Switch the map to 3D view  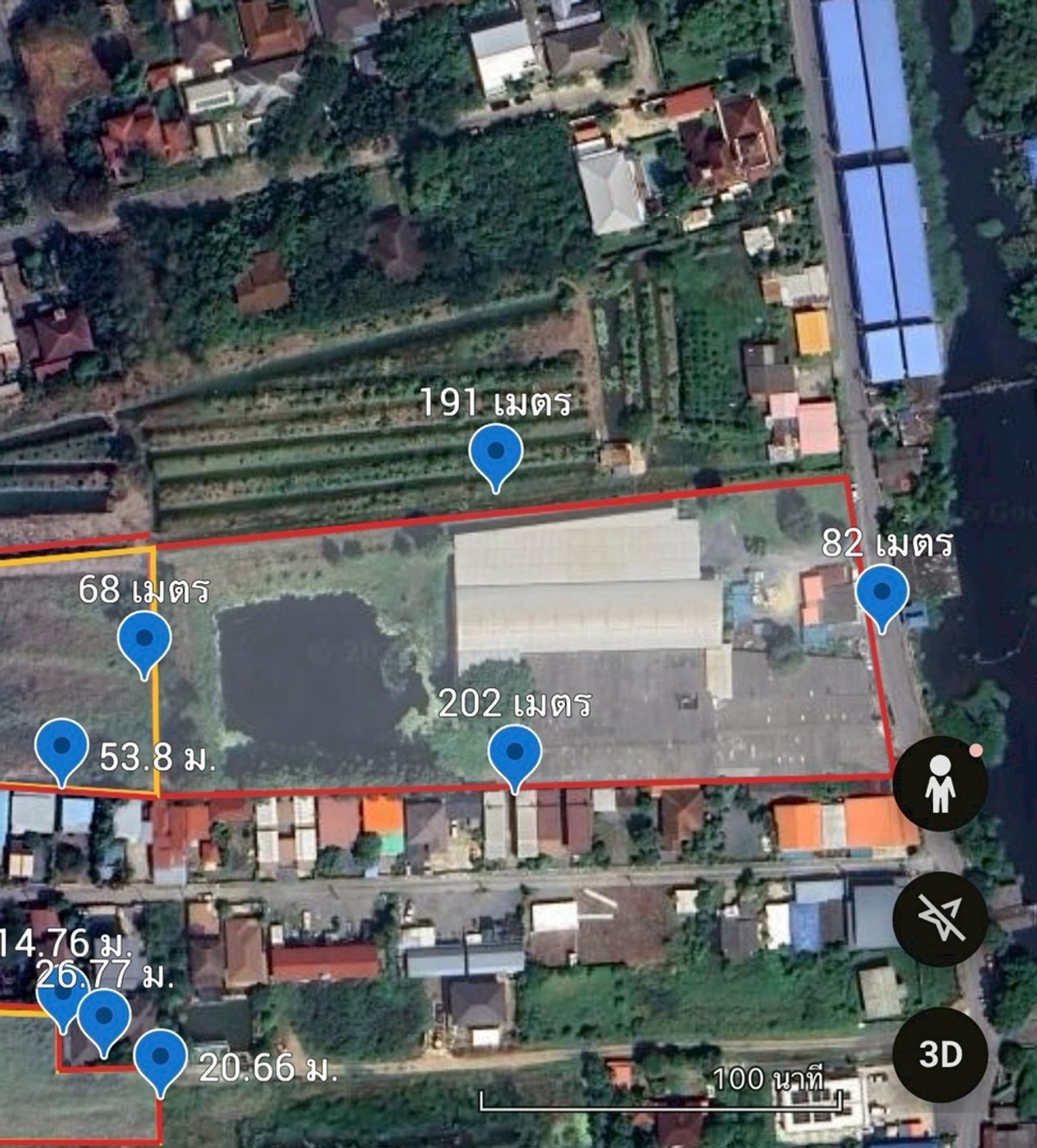coord(939,1054)
